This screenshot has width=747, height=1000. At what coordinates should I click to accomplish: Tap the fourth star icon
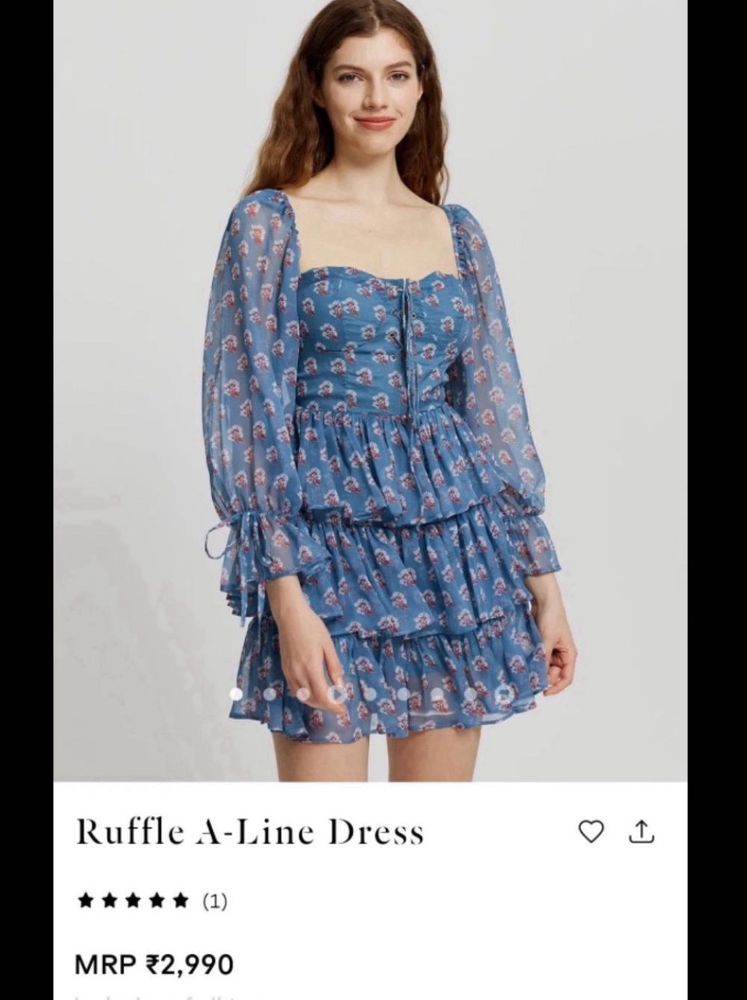click(154, 900)
